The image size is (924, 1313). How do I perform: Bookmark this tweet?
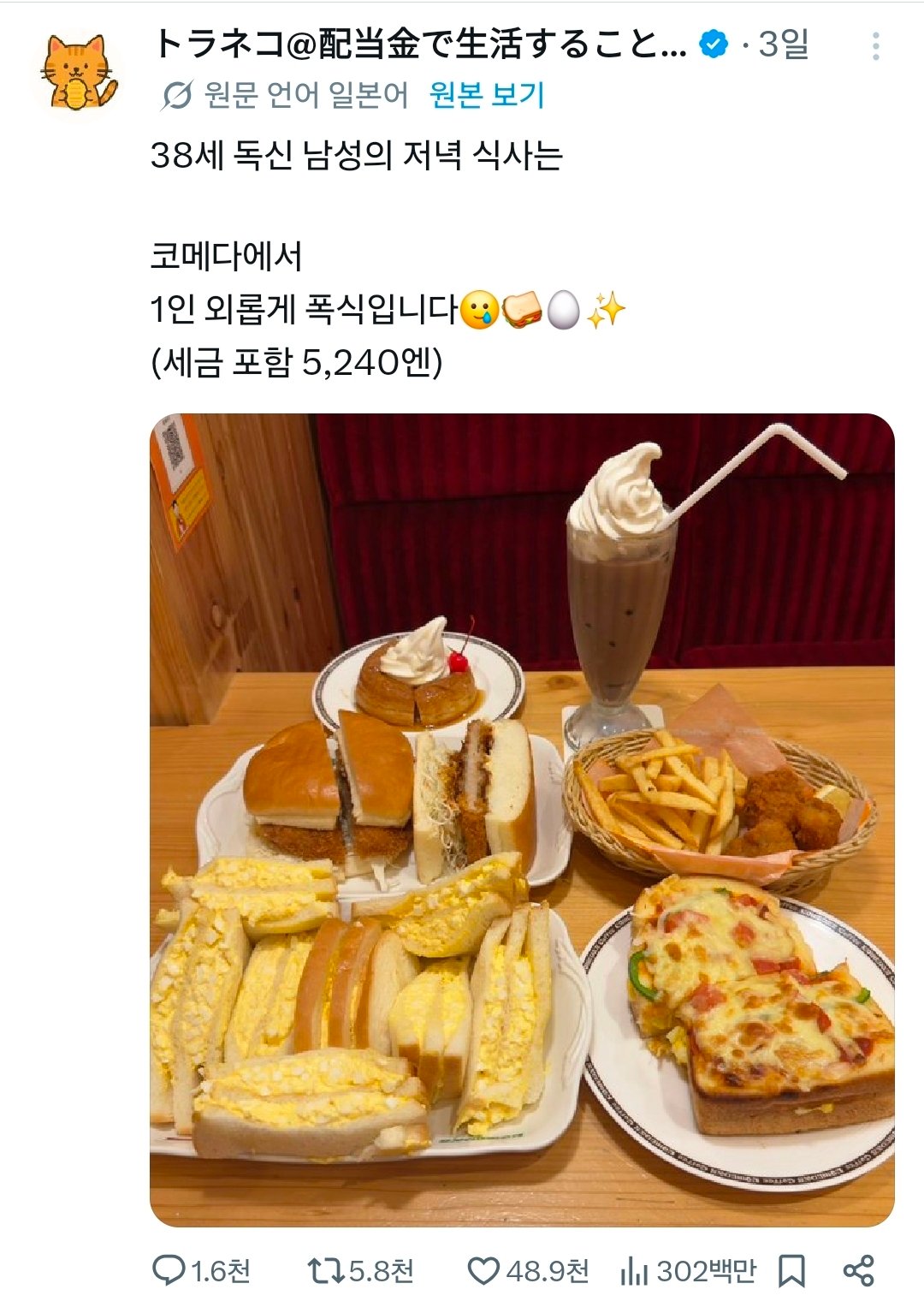point(791,1271)
